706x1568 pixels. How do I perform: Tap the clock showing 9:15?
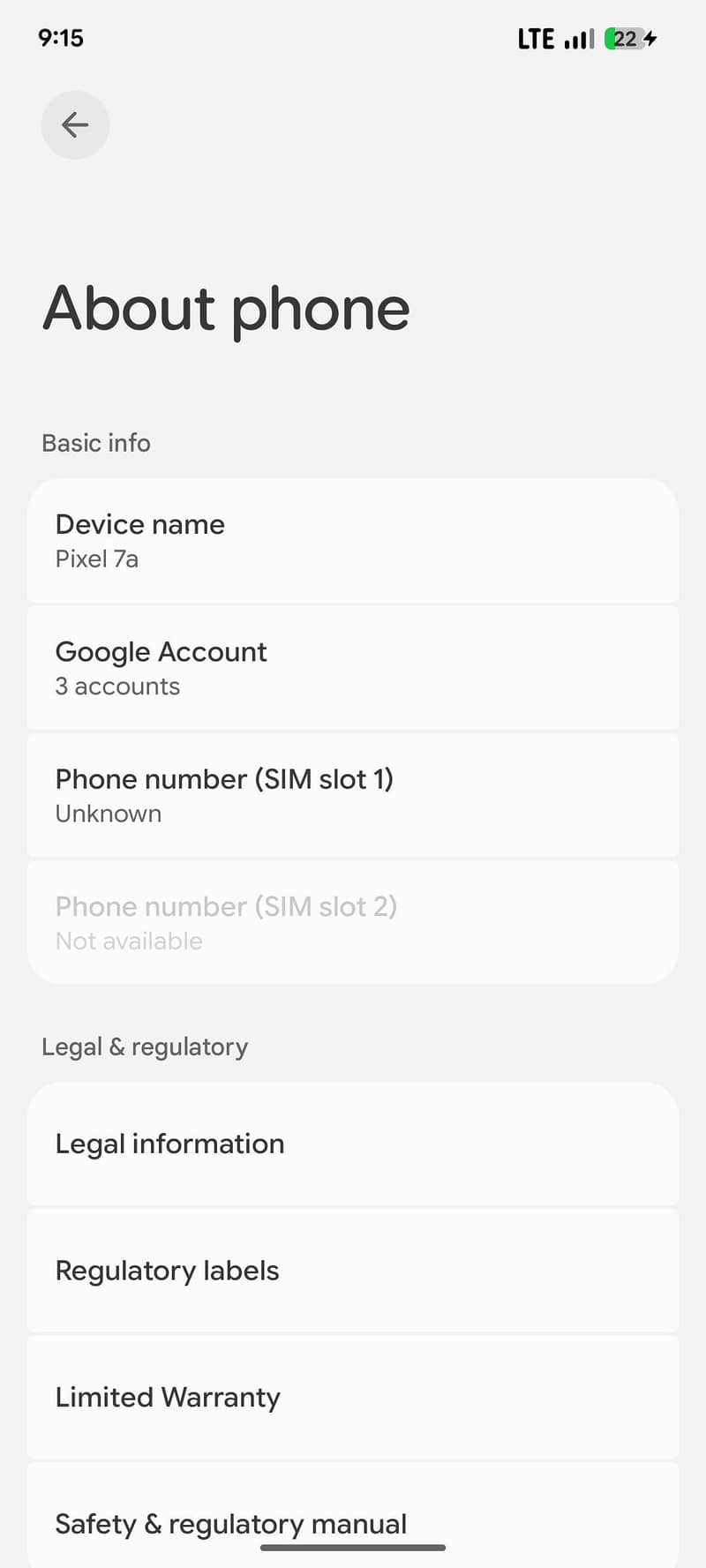(x=59, y=38)
